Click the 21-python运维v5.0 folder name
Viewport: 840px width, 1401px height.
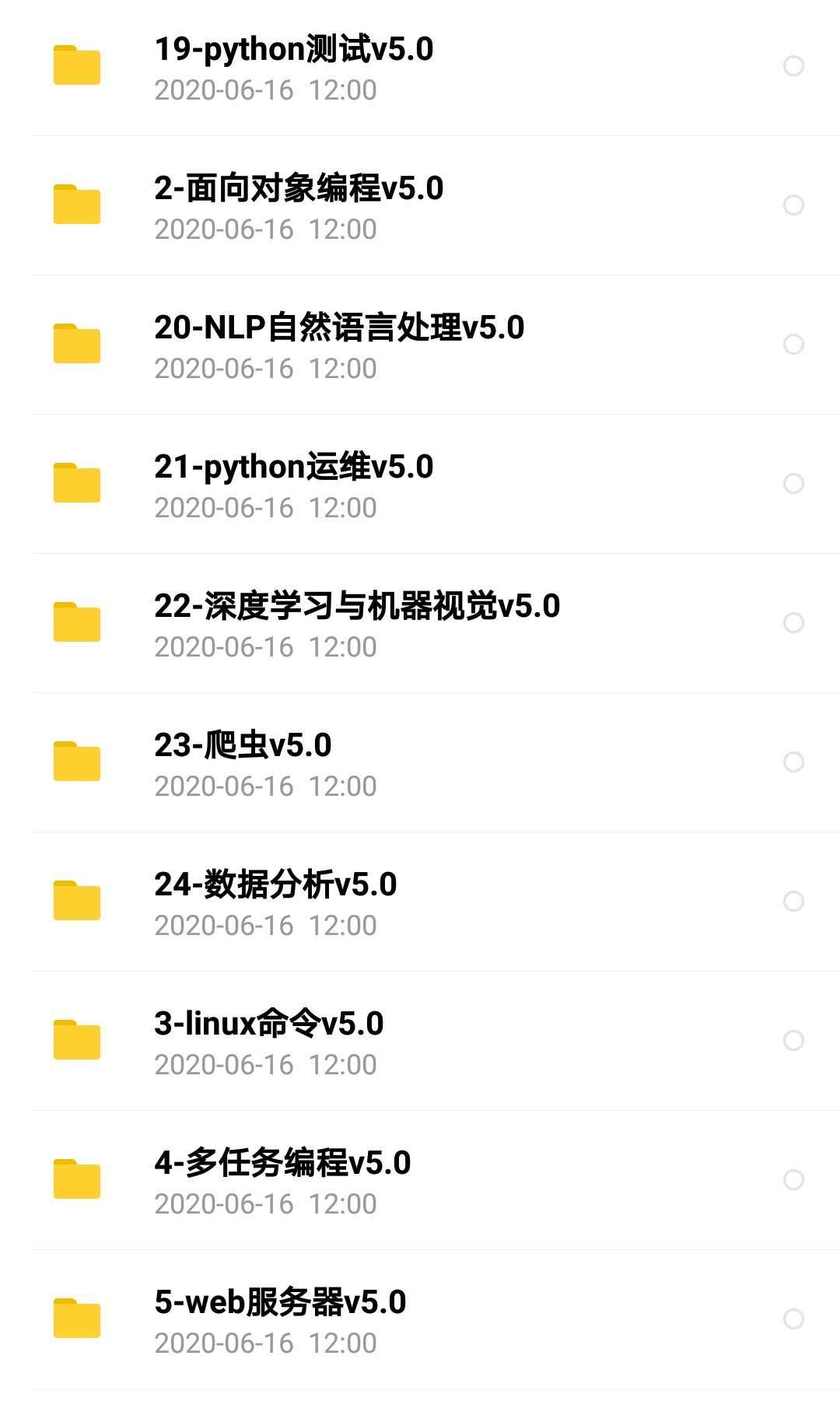[296, 468]
